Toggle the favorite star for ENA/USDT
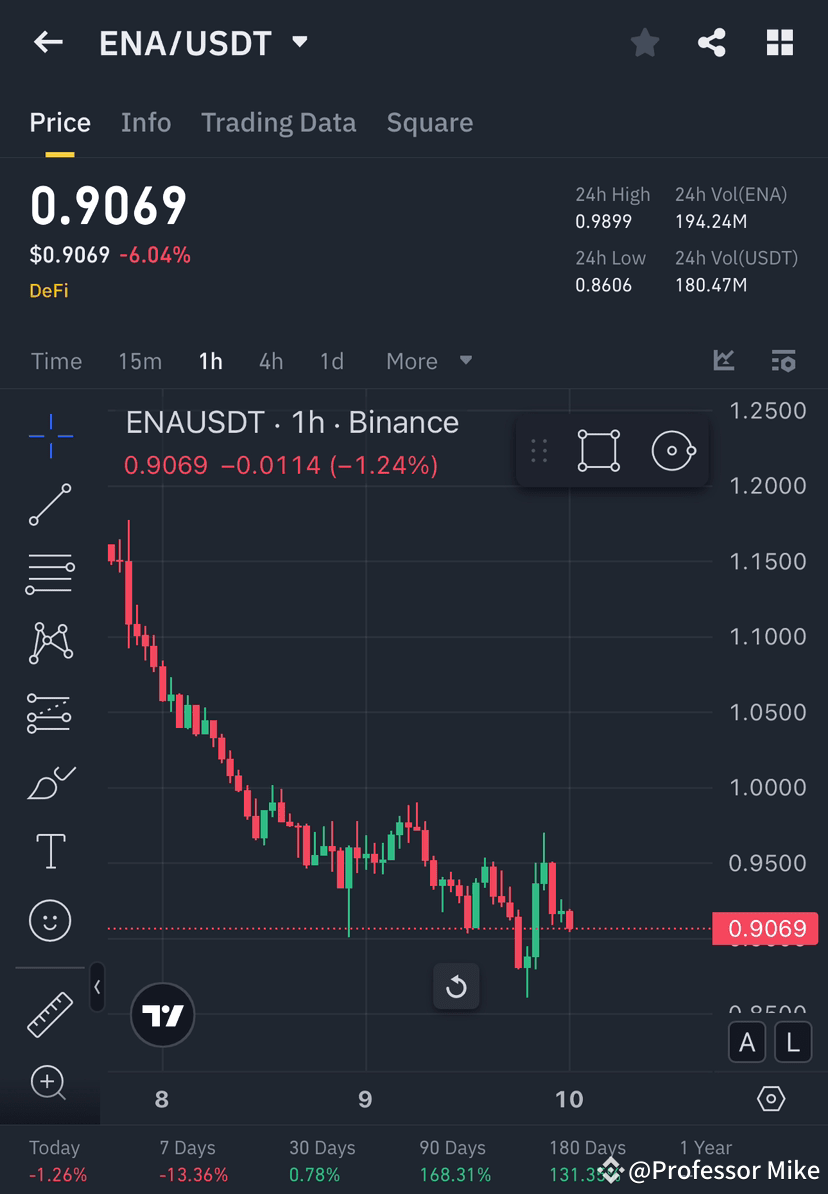Screen dimensions: 828x1194 point(644,42)
